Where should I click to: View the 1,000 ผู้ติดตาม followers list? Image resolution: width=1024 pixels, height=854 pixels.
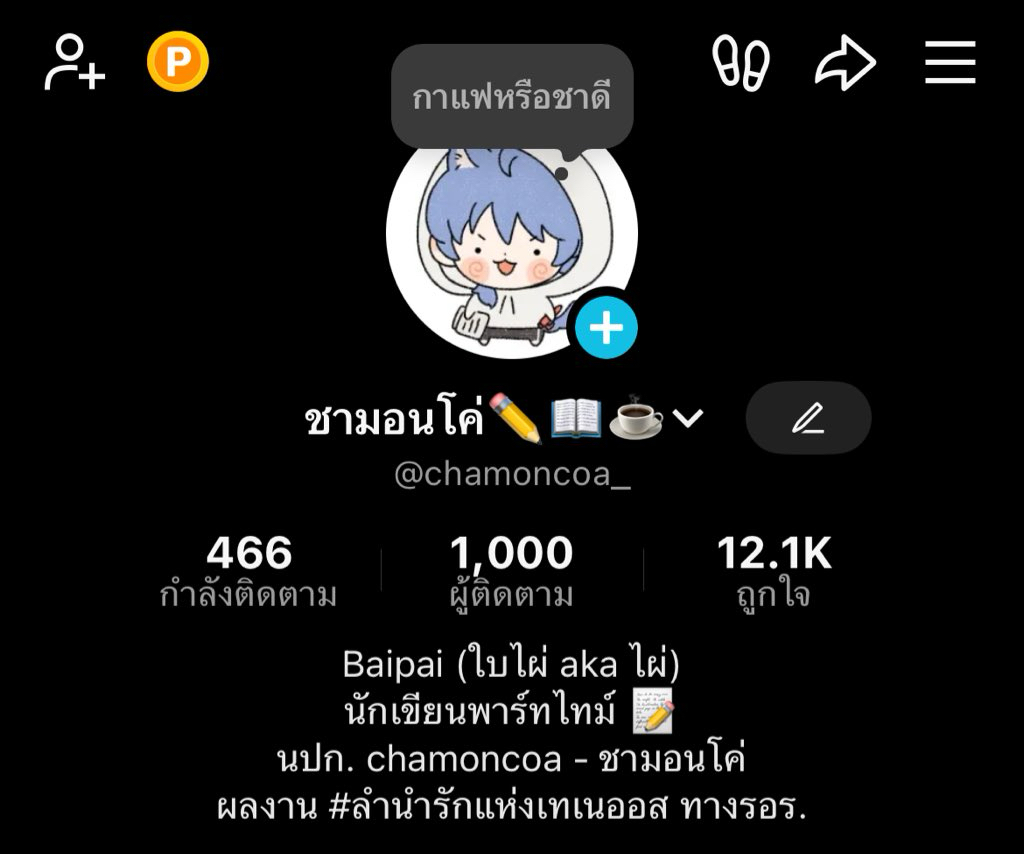(x=511, y=572)
